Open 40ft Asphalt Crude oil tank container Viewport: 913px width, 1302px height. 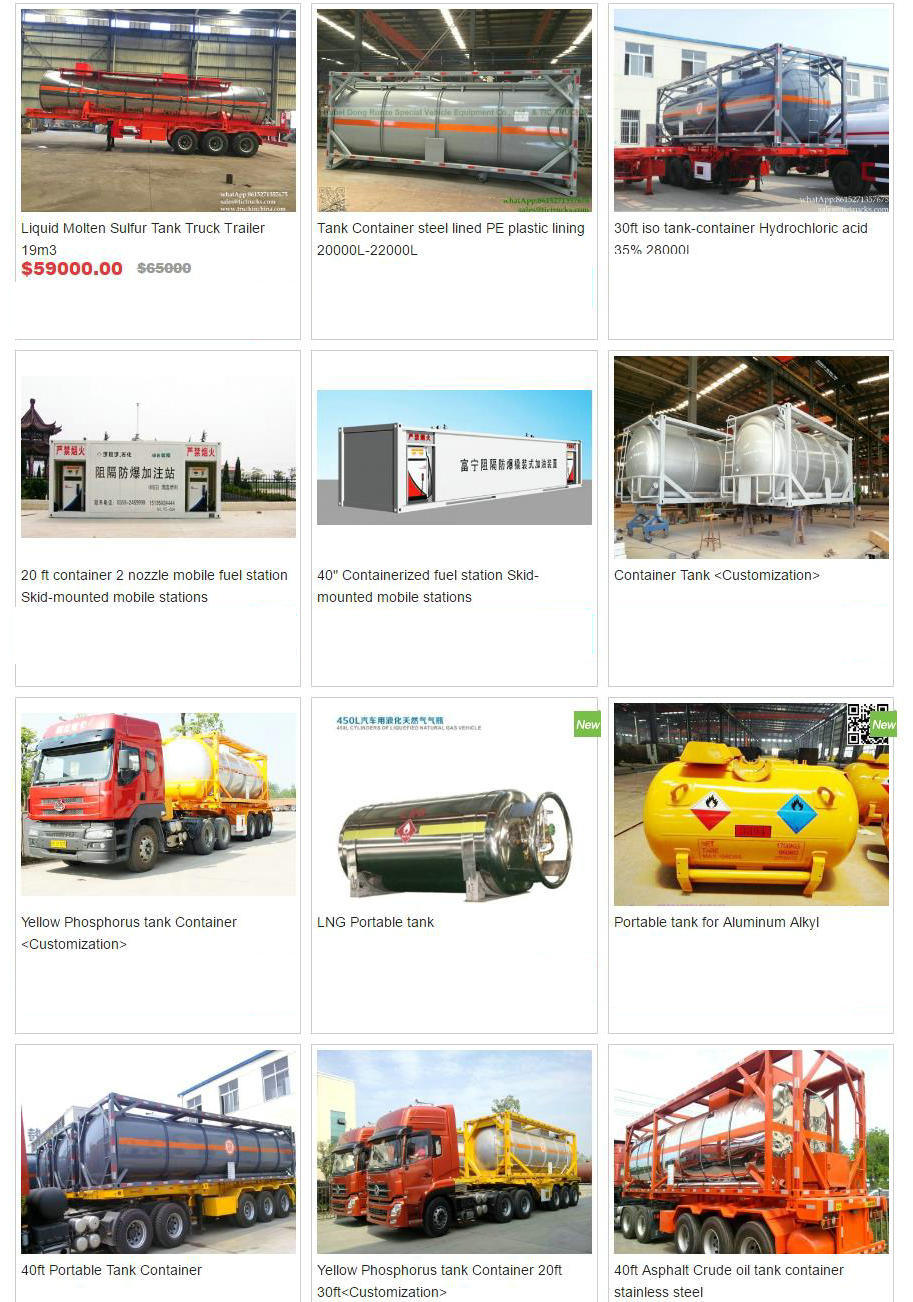pos(729,1270)
